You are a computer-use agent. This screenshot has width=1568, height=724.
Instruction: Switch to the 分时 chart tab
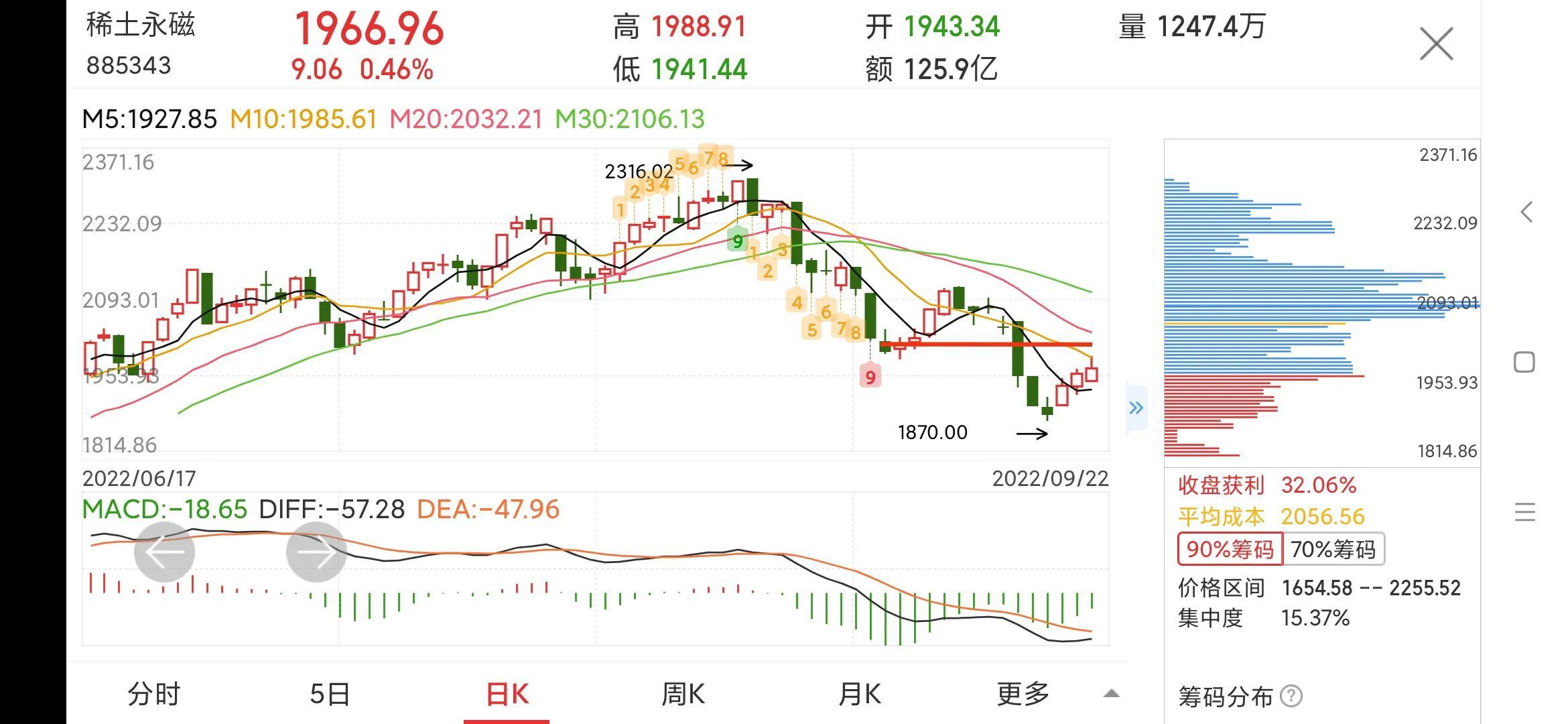click(x=154, y=695)
